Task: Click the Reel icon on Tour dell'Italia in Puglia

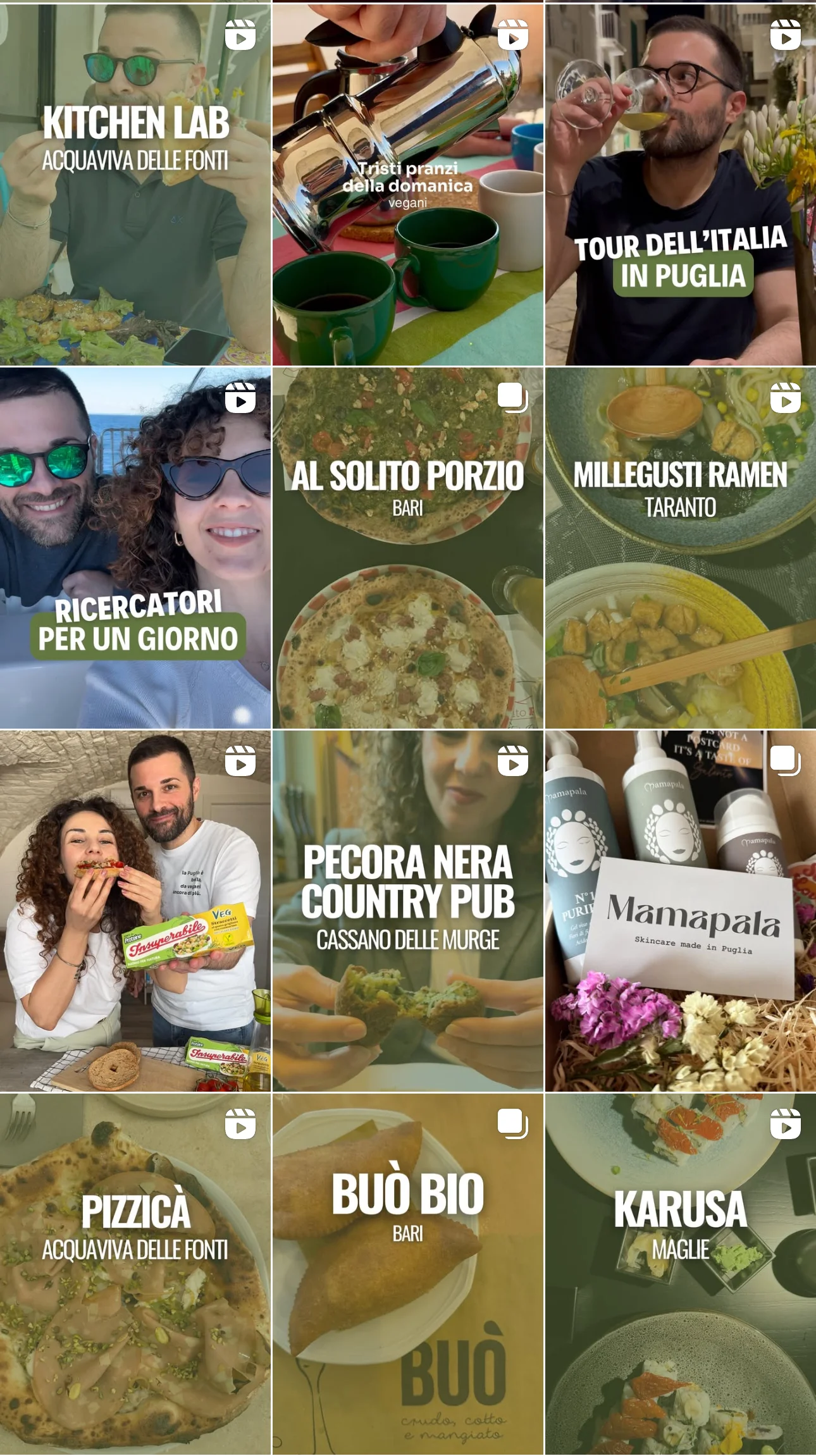Action: [786, 35]
